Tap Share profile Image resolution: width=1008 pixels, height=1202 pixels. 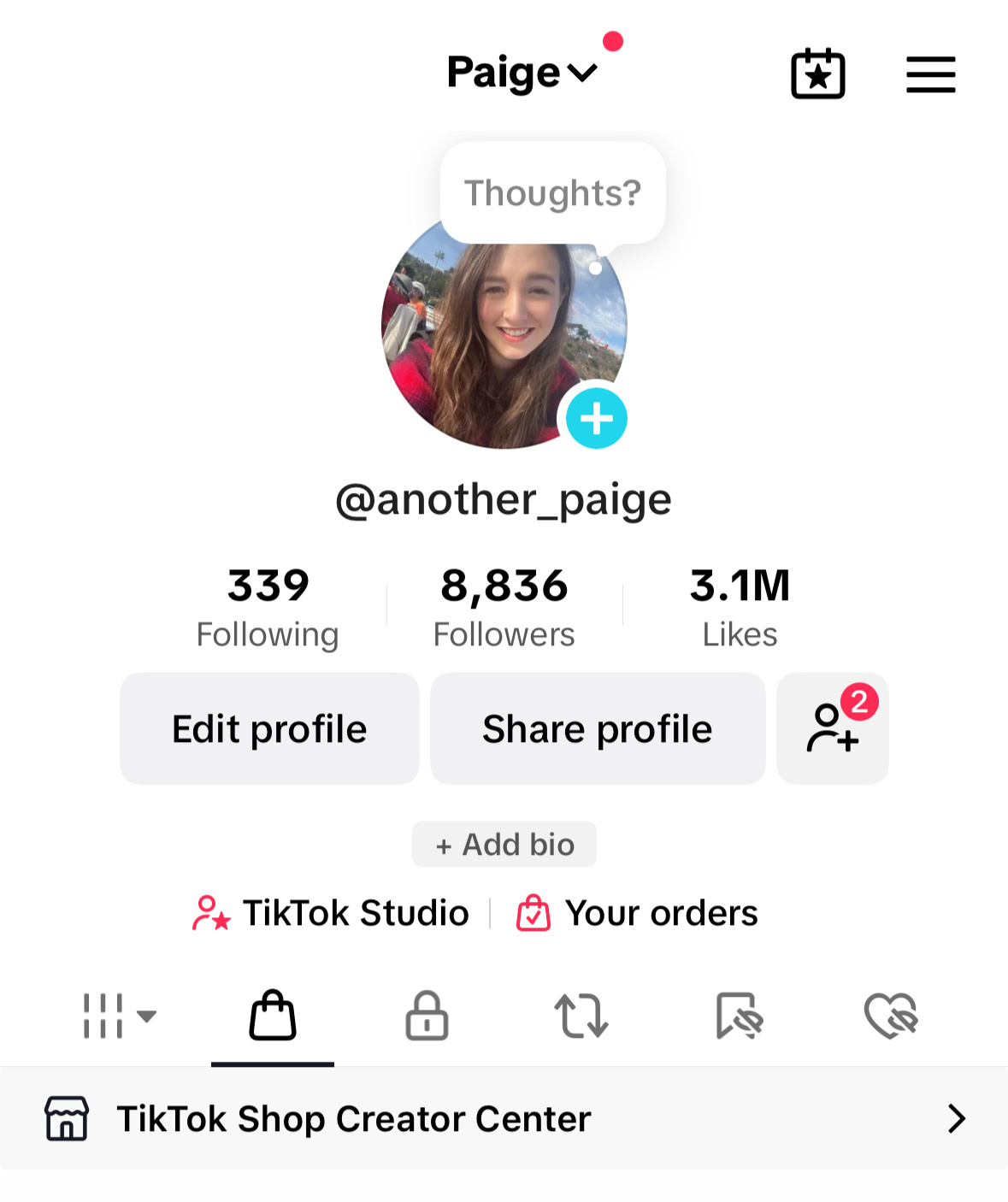click(x=597, y=729)
